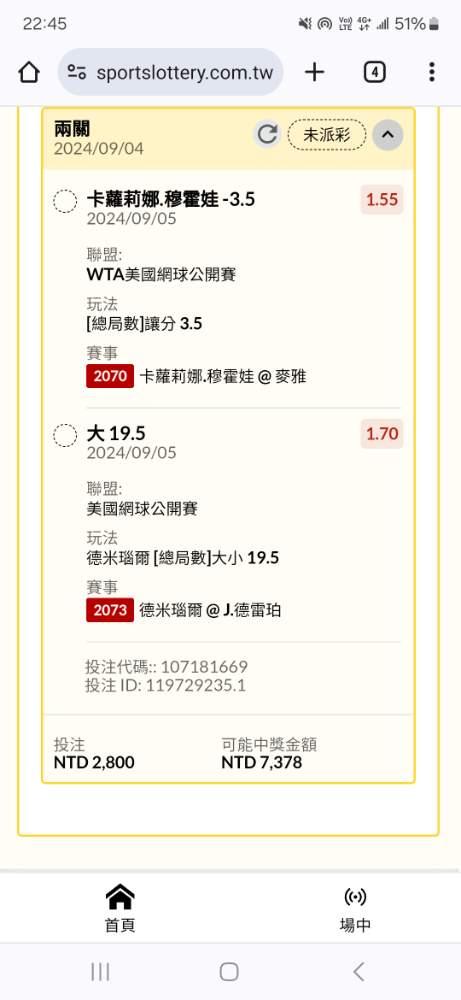Open the recent apps view

coord(100,972)
